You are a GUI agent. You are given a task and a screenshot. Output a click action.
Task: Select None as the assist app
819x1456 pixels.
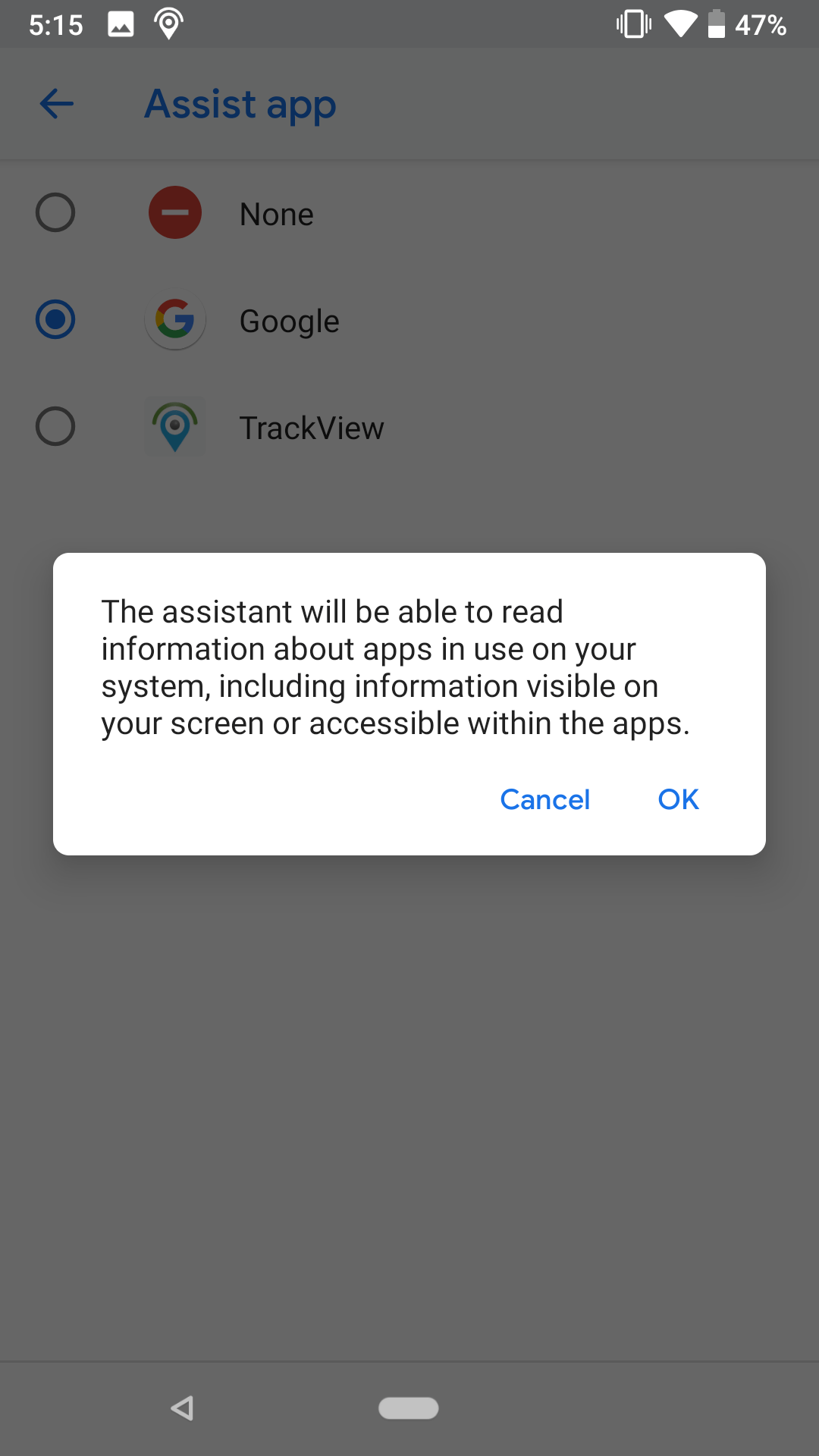(55, 213)
